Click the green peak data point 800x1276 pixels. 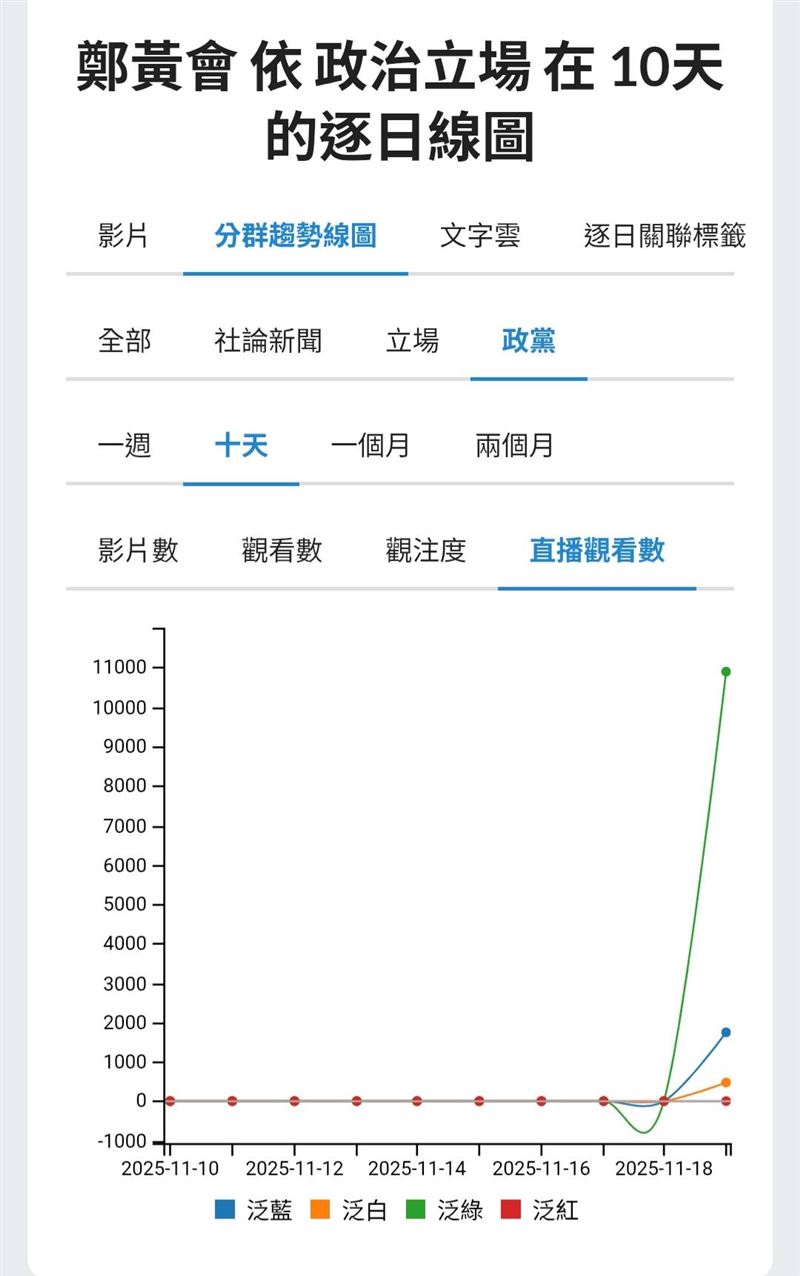pos(726,671)
